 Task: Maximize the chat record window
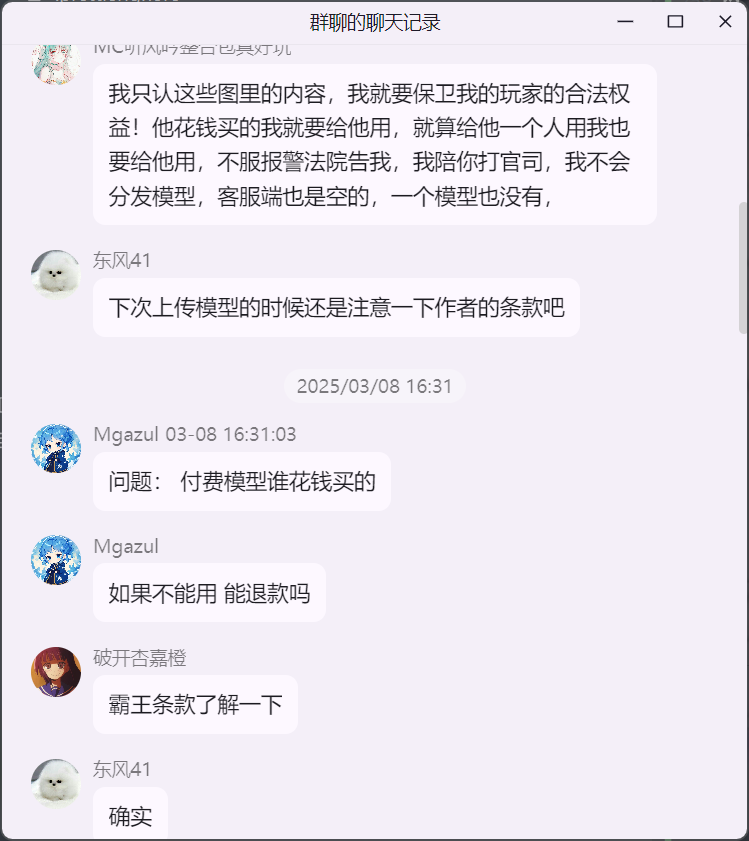(x=675, y=22)
